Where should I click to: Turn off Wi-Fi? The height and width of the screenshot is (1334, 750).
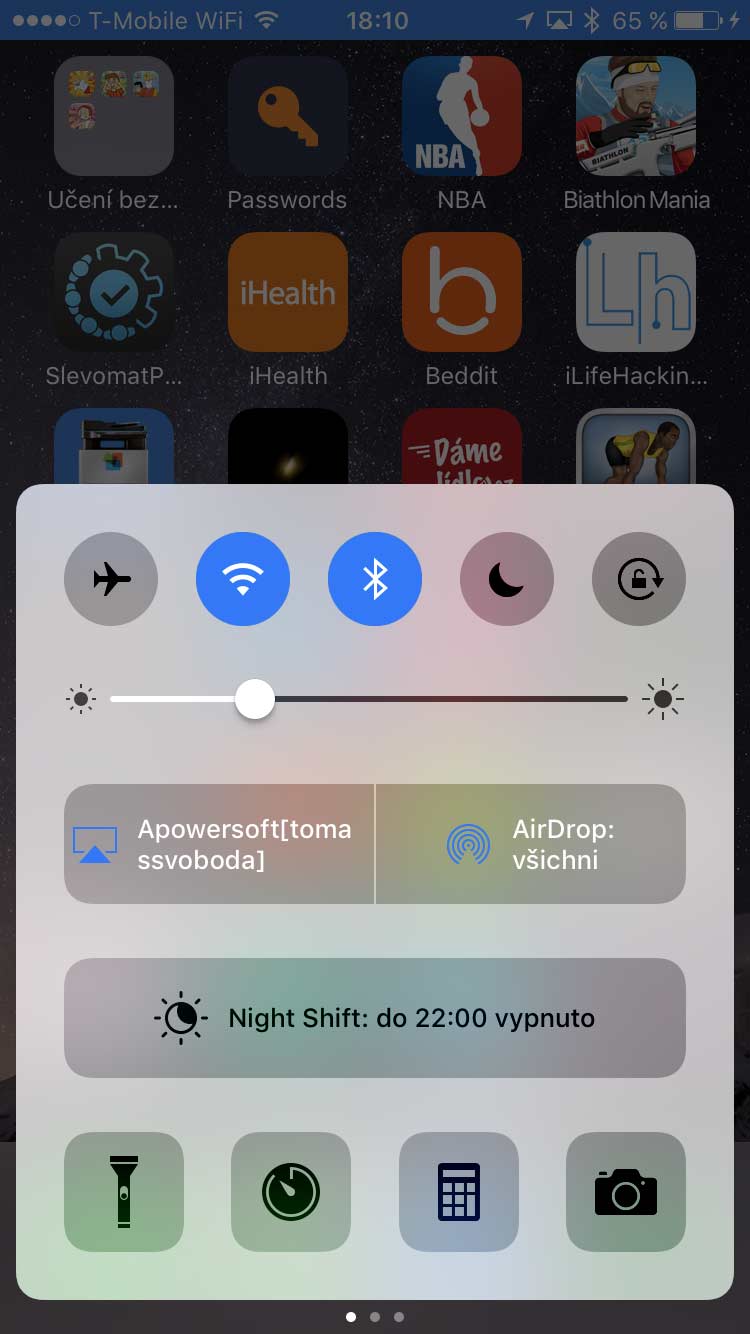point(243,579)
